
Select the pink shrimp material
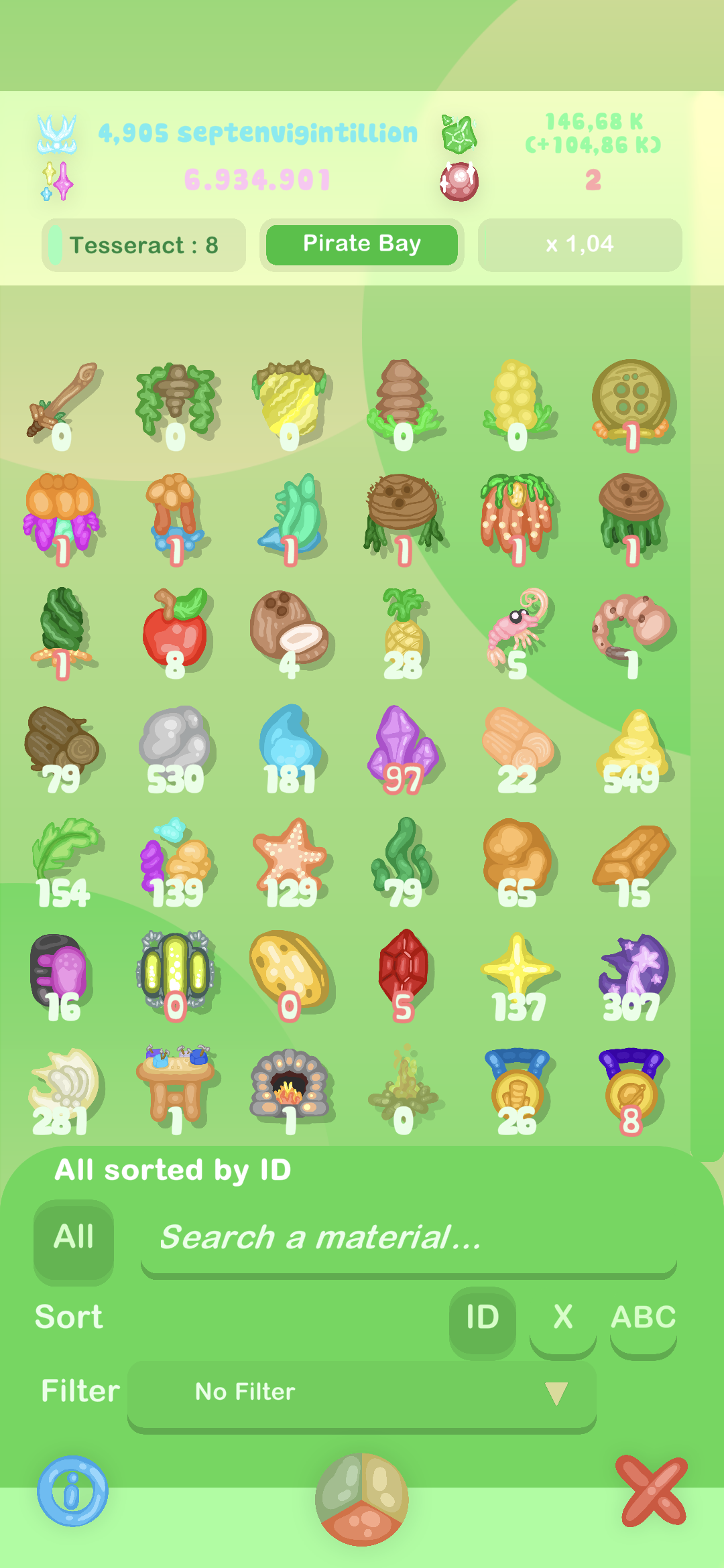click(517, 630)
